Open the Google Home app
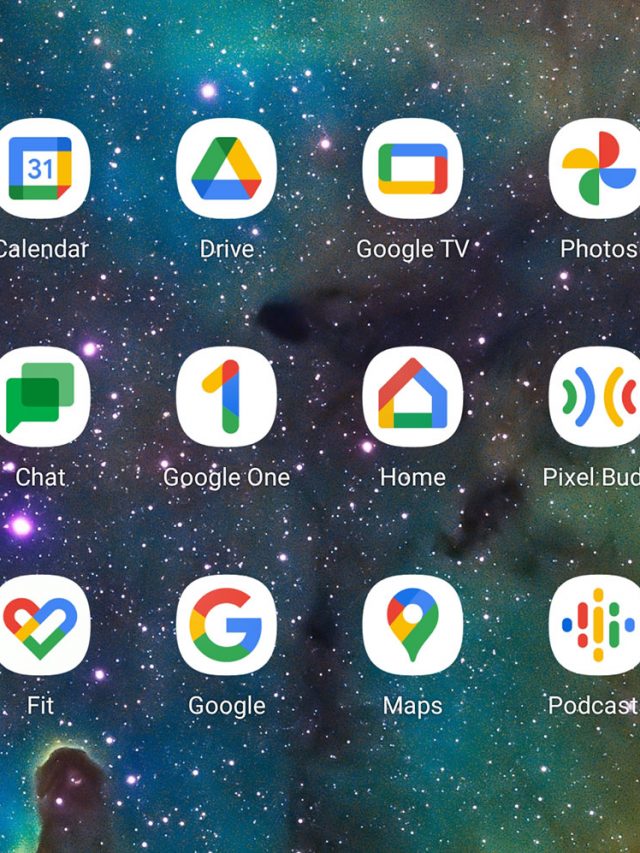Image resolution: width=640 pixels, height=853 pixels. click(412, 397)
